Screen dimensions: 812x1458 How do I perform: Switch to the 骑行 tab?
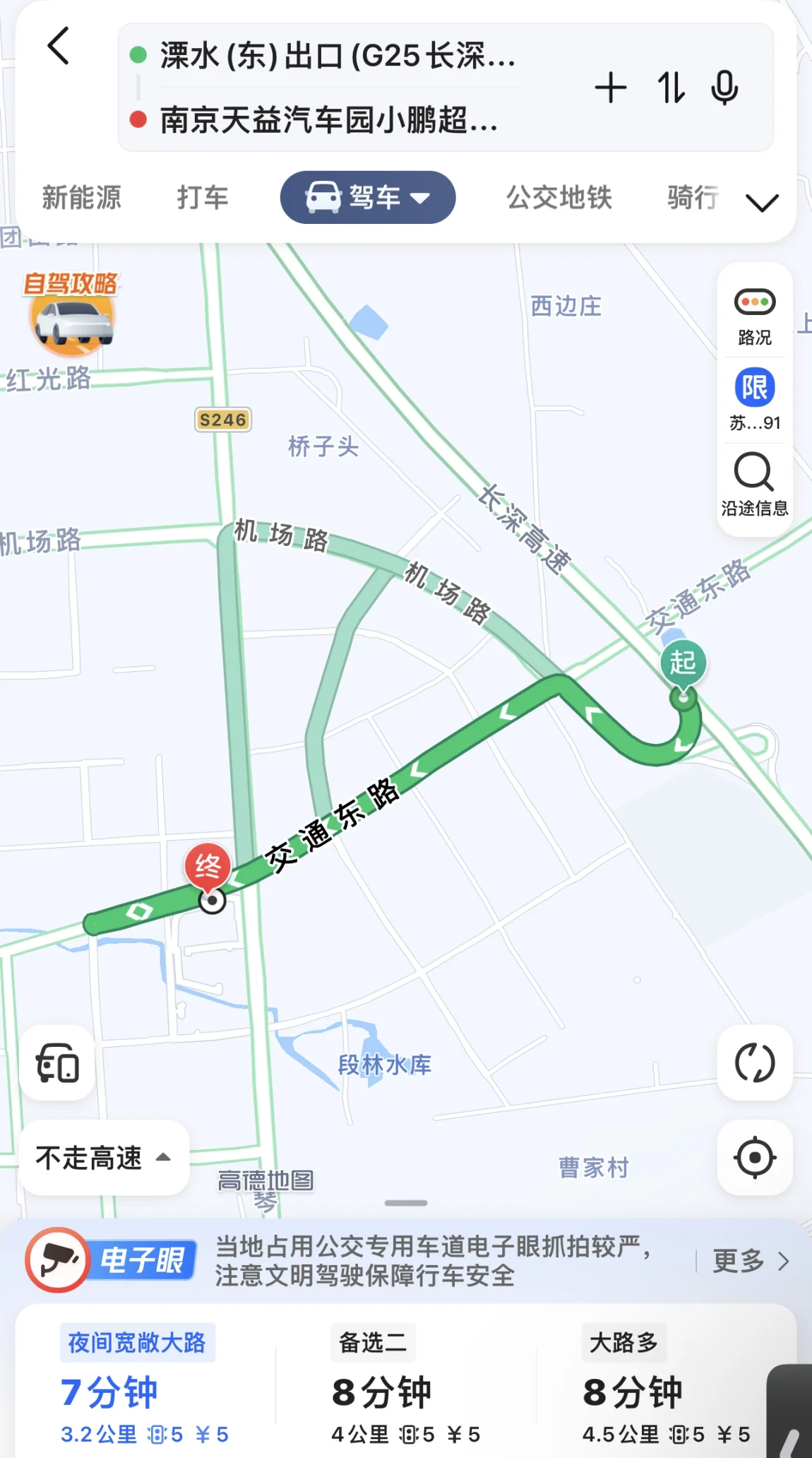click(693, 197)
